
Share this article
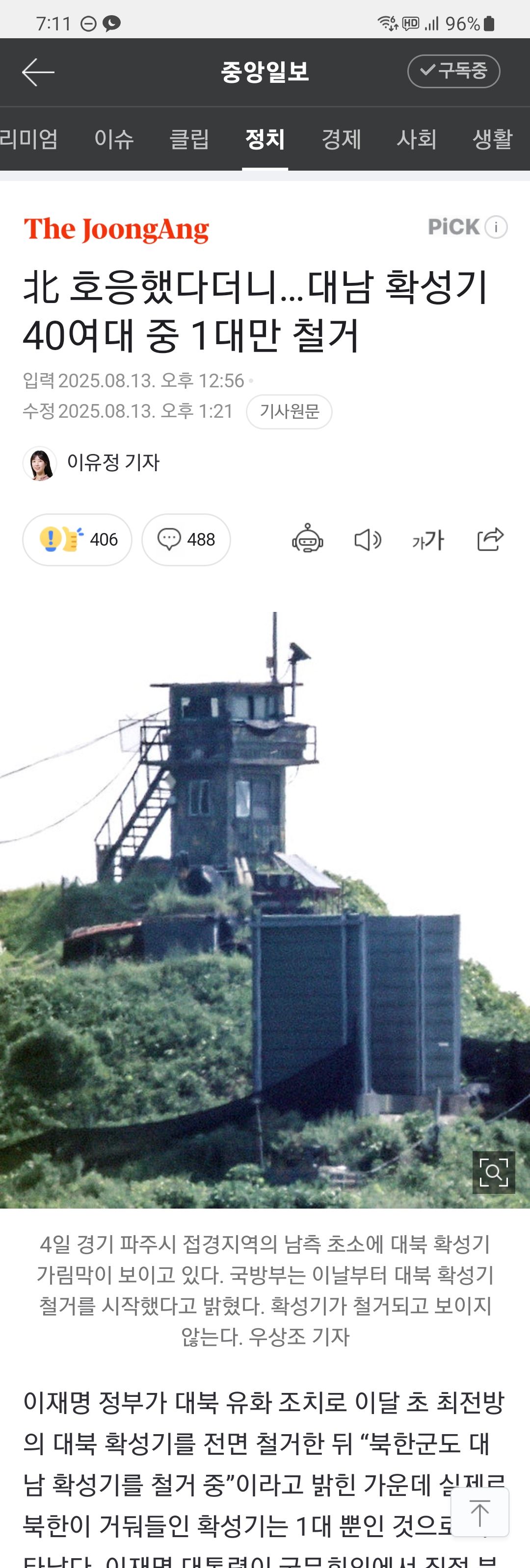[490, 539]
